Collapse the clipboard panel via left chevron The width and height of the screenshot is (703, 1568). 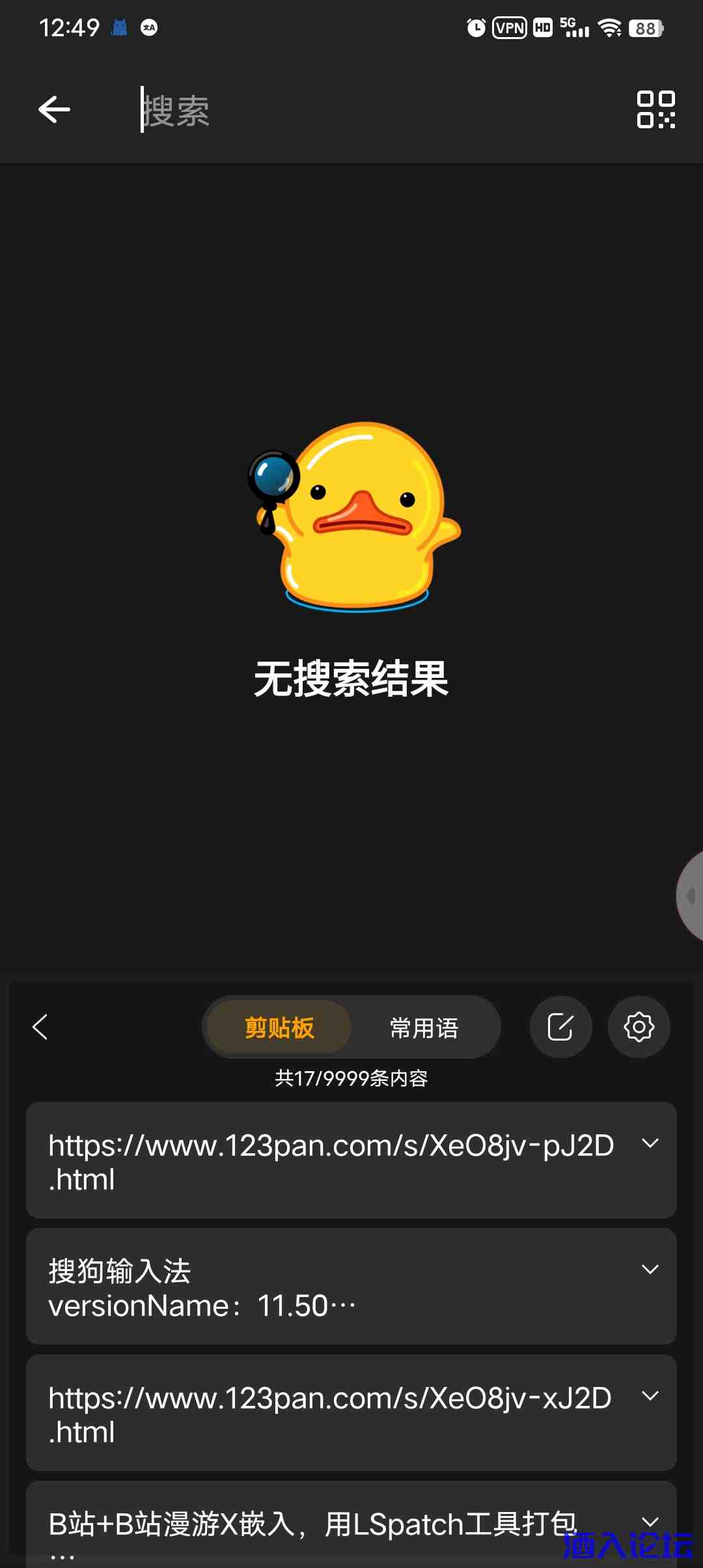click(40, 1027)
